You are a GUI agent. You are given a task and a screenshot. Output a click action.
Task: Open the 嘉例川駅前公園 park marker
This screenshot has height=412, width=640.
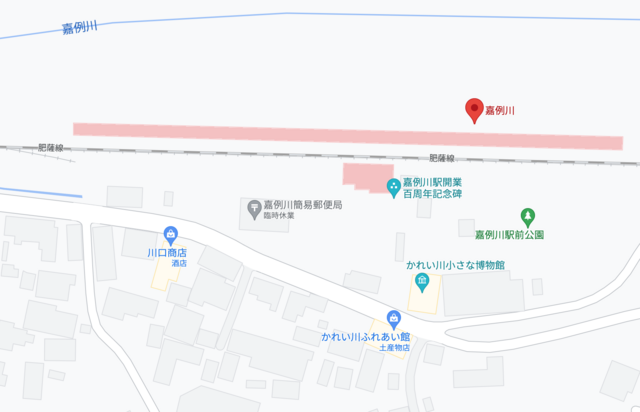tap(528, 216)
